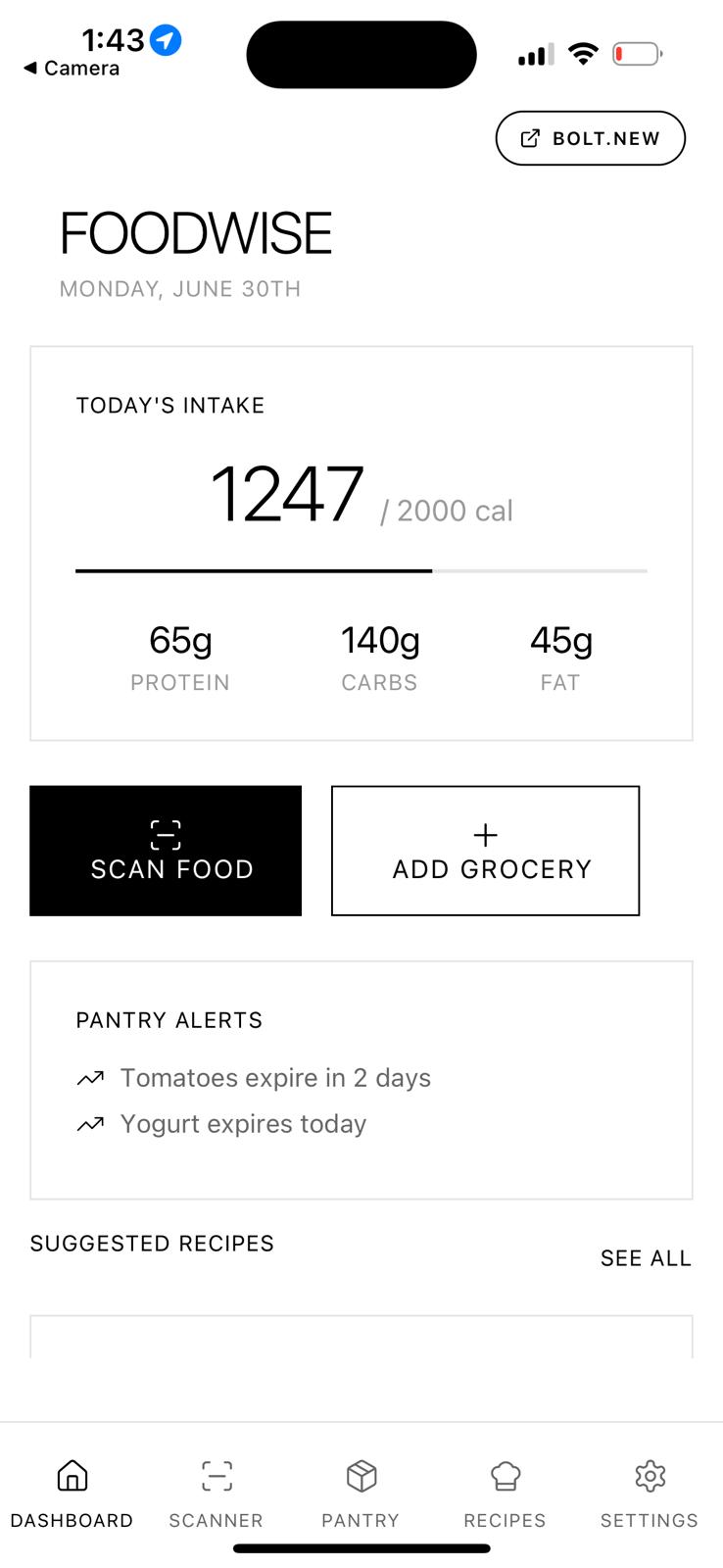The image size is (723, 1568).
Task: Return to the Camera app
Action: tap(72, 69)
